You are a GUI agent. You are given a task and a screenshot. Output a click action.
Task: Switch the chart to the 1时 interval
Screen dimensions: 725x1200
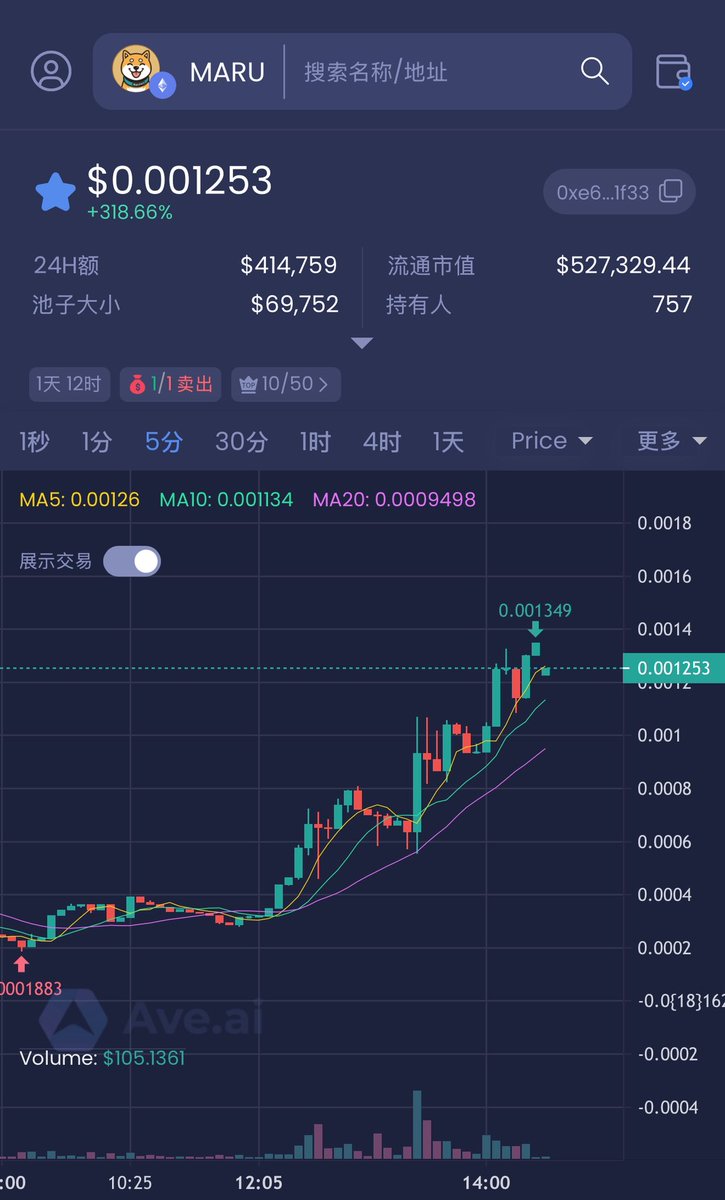point(315,442)
